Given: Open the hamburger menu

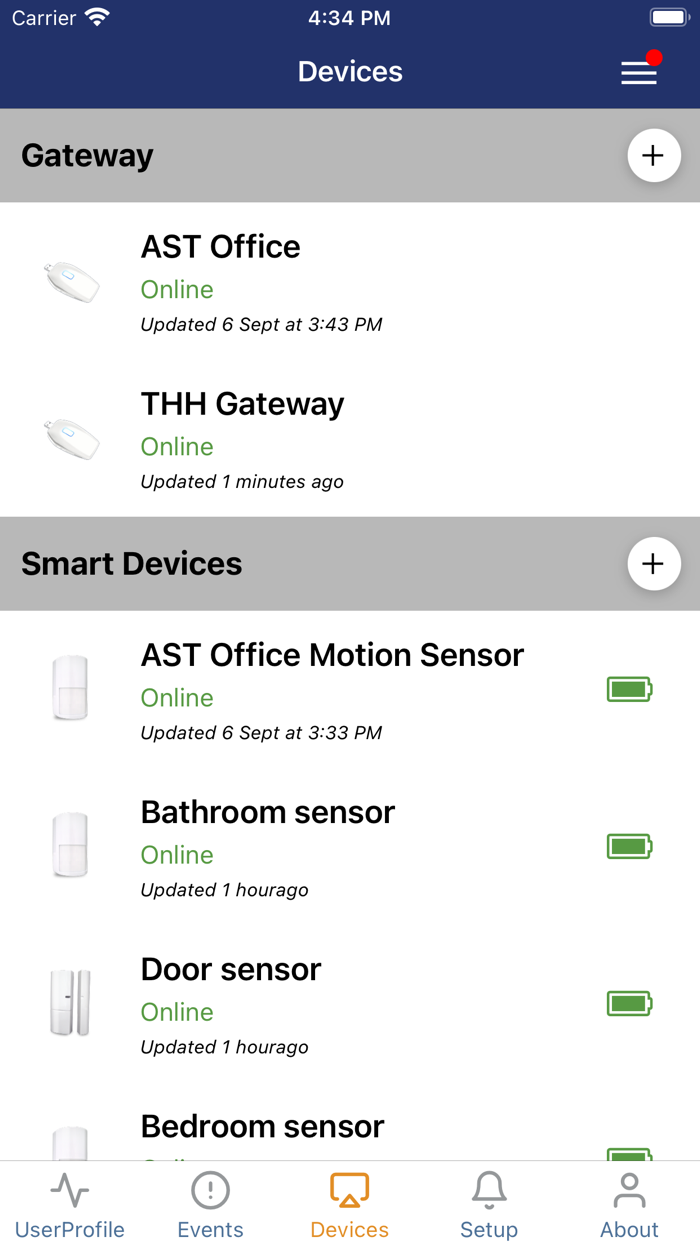Looking at the screenshot, I should 639,72.
